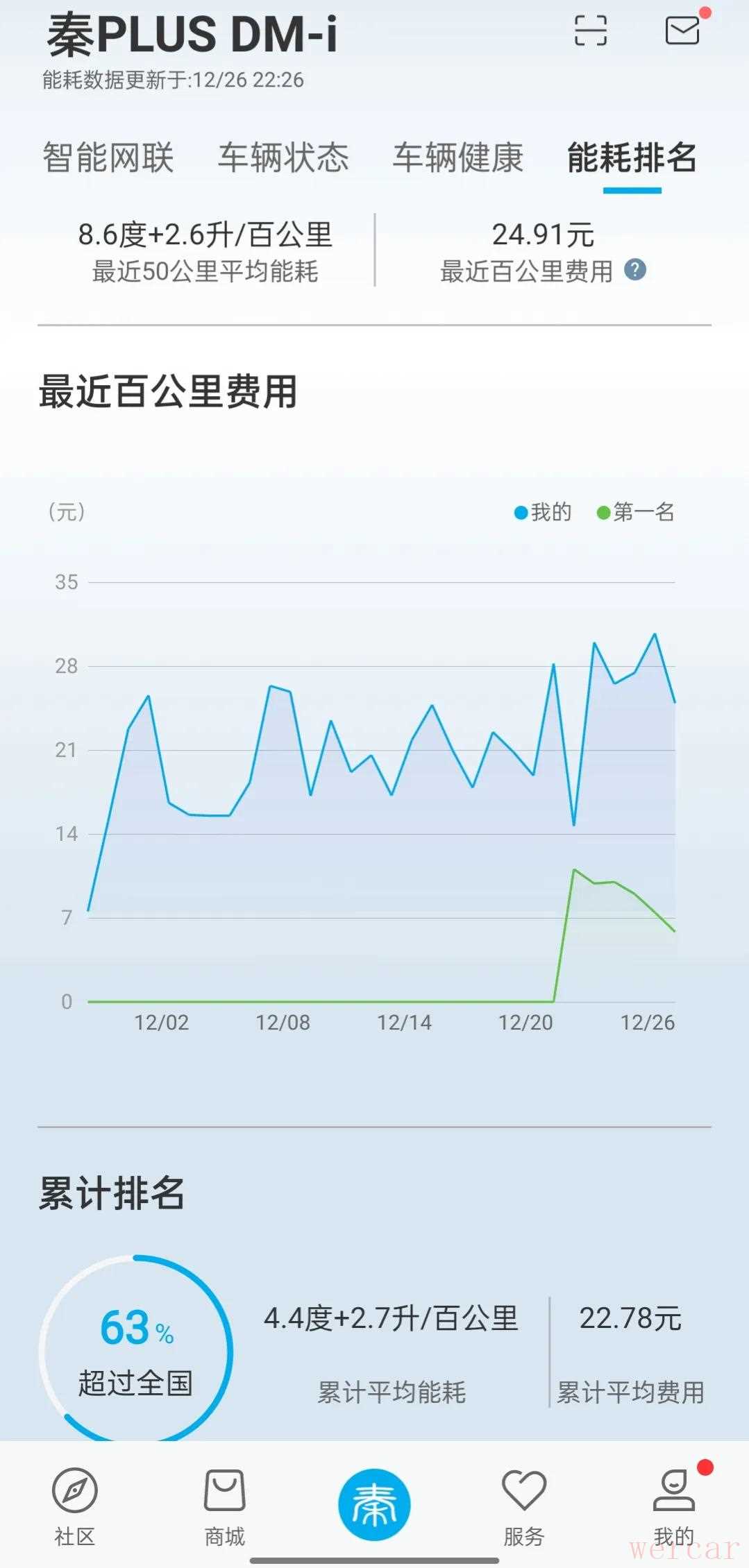The image size is (749, 1568).
Task: Open the scan icon in header
Action: click(x=591, y=31)
